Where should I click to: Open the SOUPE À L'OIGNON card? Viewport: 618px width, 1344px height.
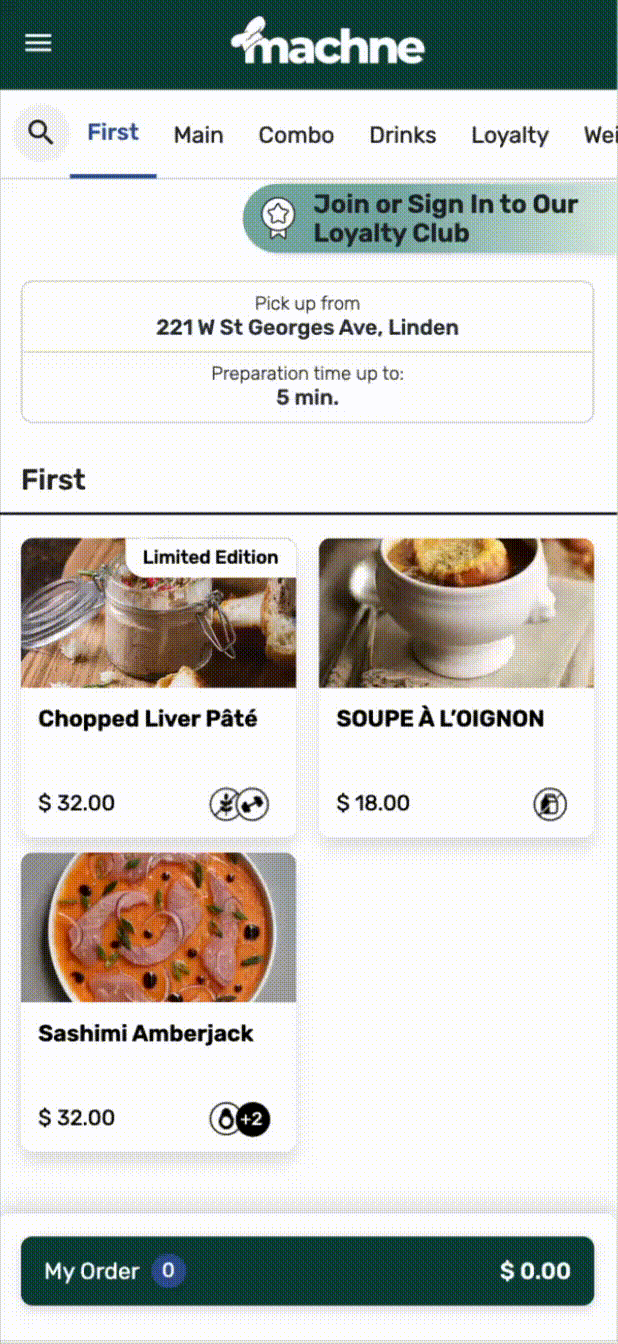point(456,688)
